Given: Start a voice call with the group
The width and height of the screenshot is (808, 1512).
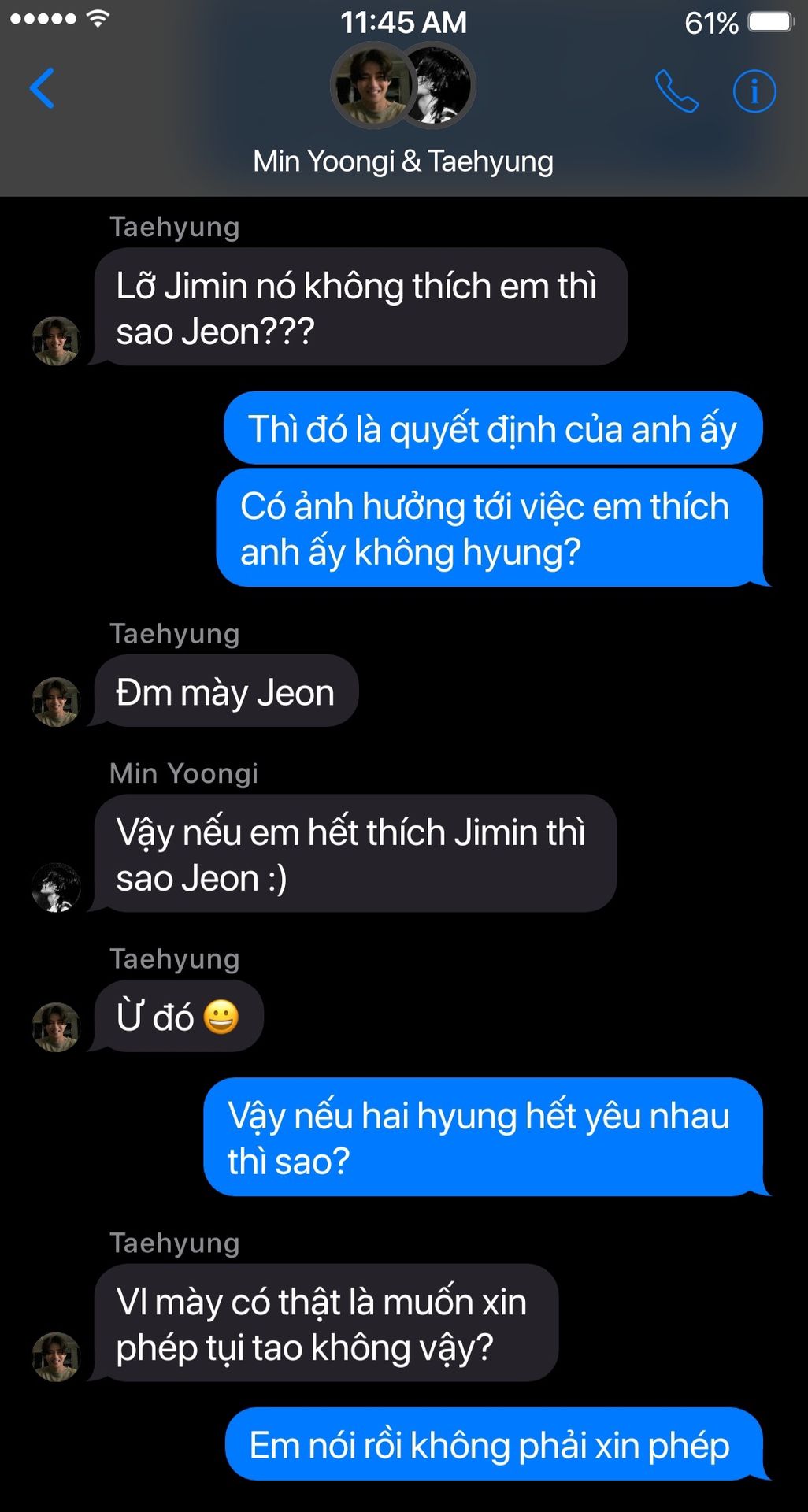Looking at the screenshot, I should click(x=676, y=91).
